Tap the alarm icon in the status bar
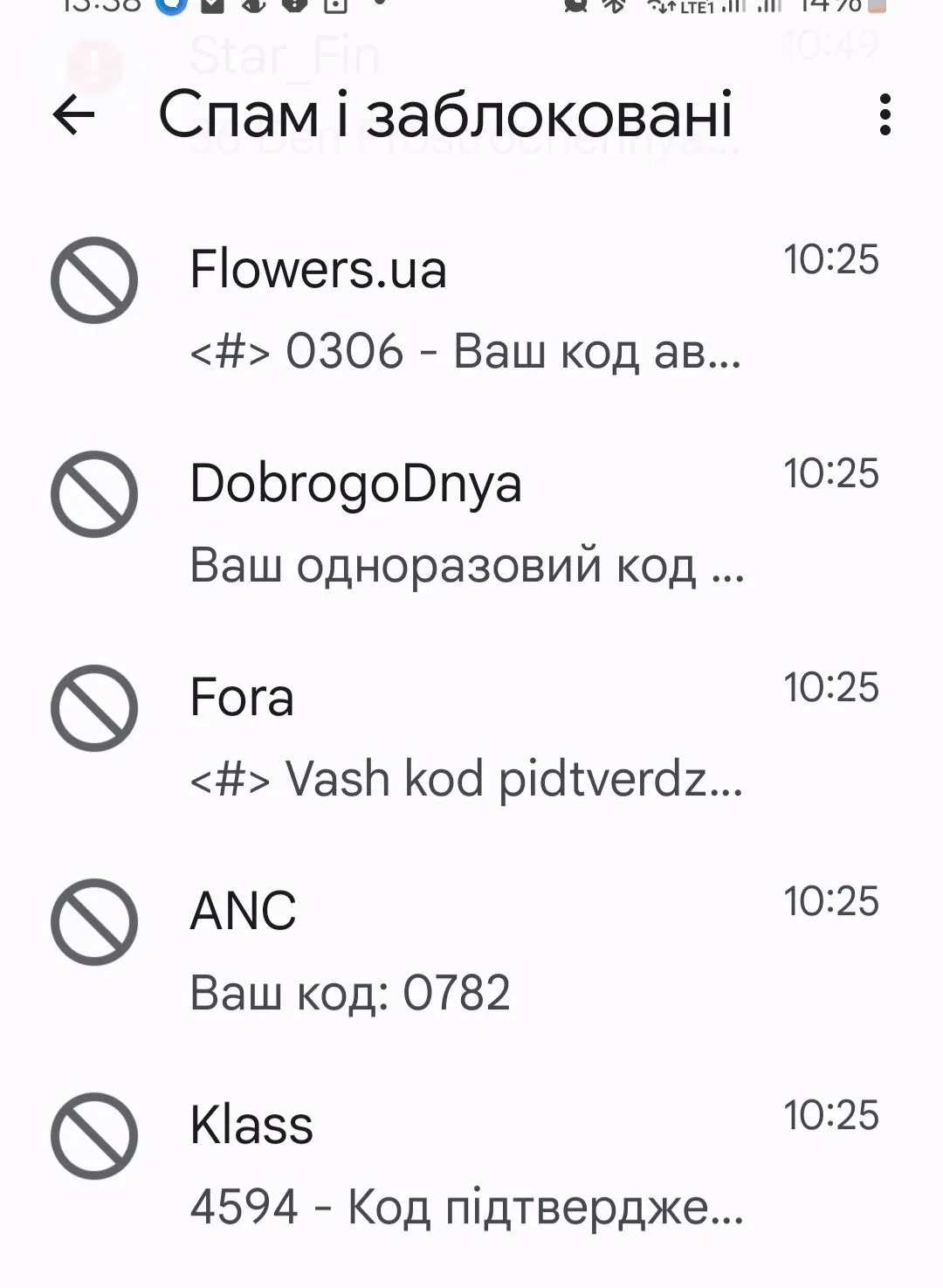Screen dimensions: 943x1288 573,9
